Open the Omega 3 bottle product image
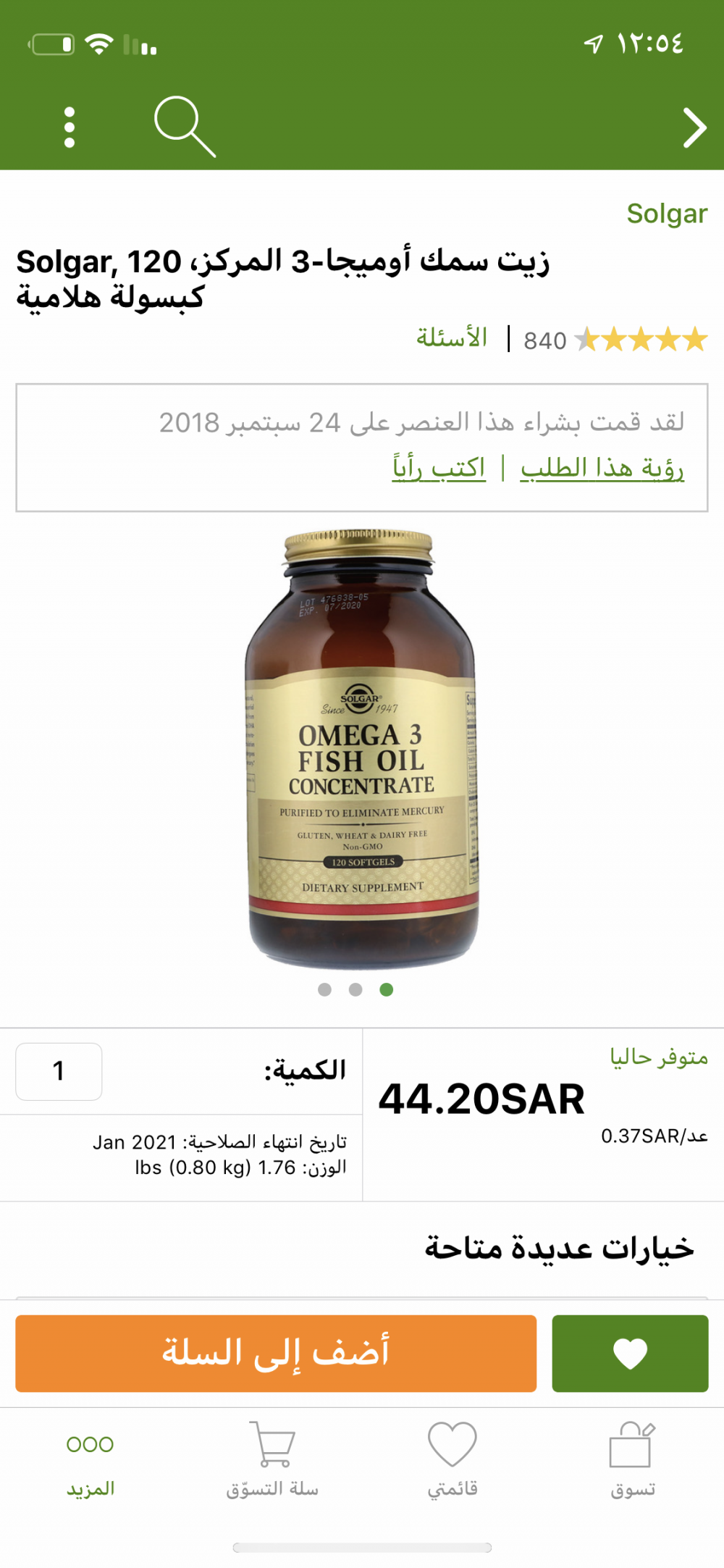The image size is (724, 1568). [x=362, y=750]
